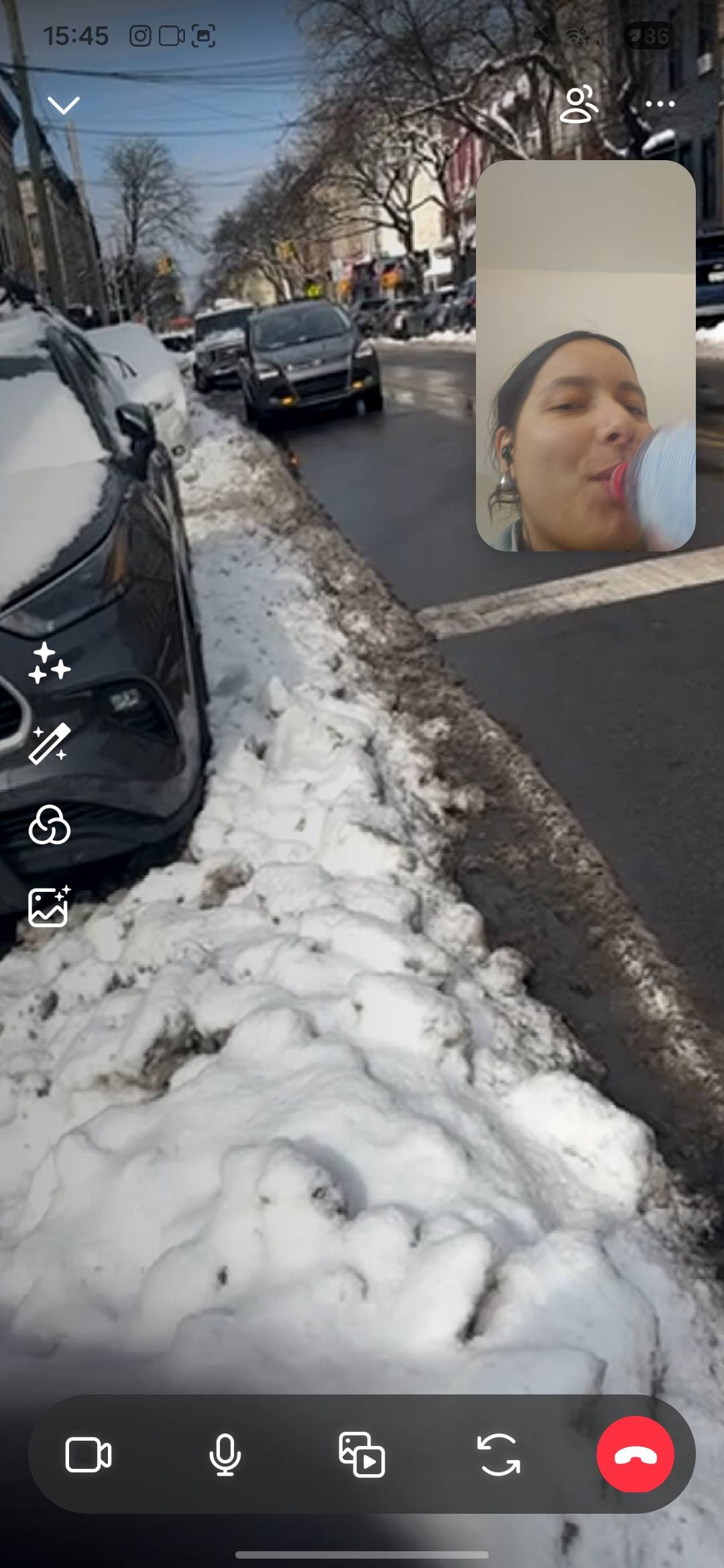724x1568 pixels.
Task: Change the background with the image sparkle icon
Action: [x=49, y=906]
